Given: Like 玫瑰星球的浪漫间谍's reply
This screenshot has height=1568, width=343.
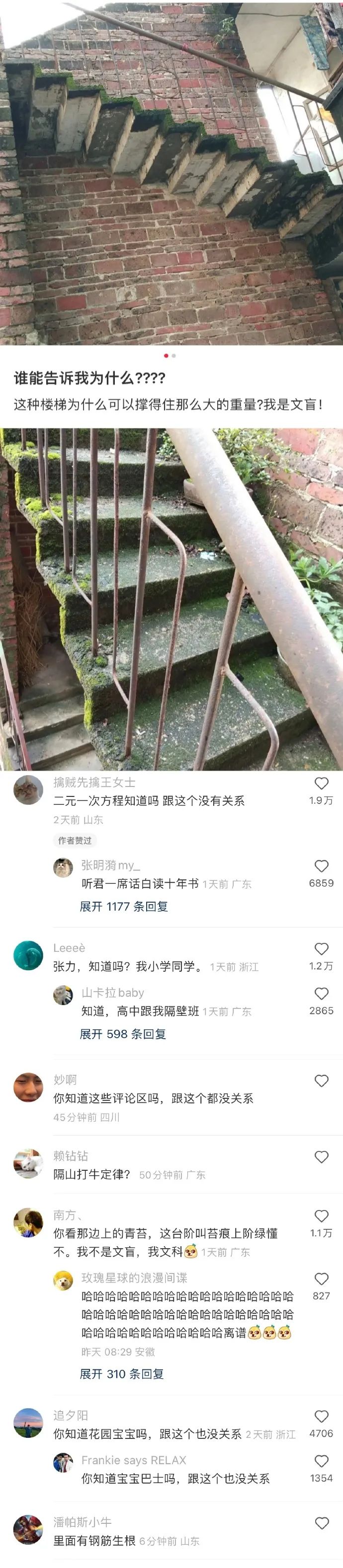Looking at the screenshot, I should (x=321, y=1279).
